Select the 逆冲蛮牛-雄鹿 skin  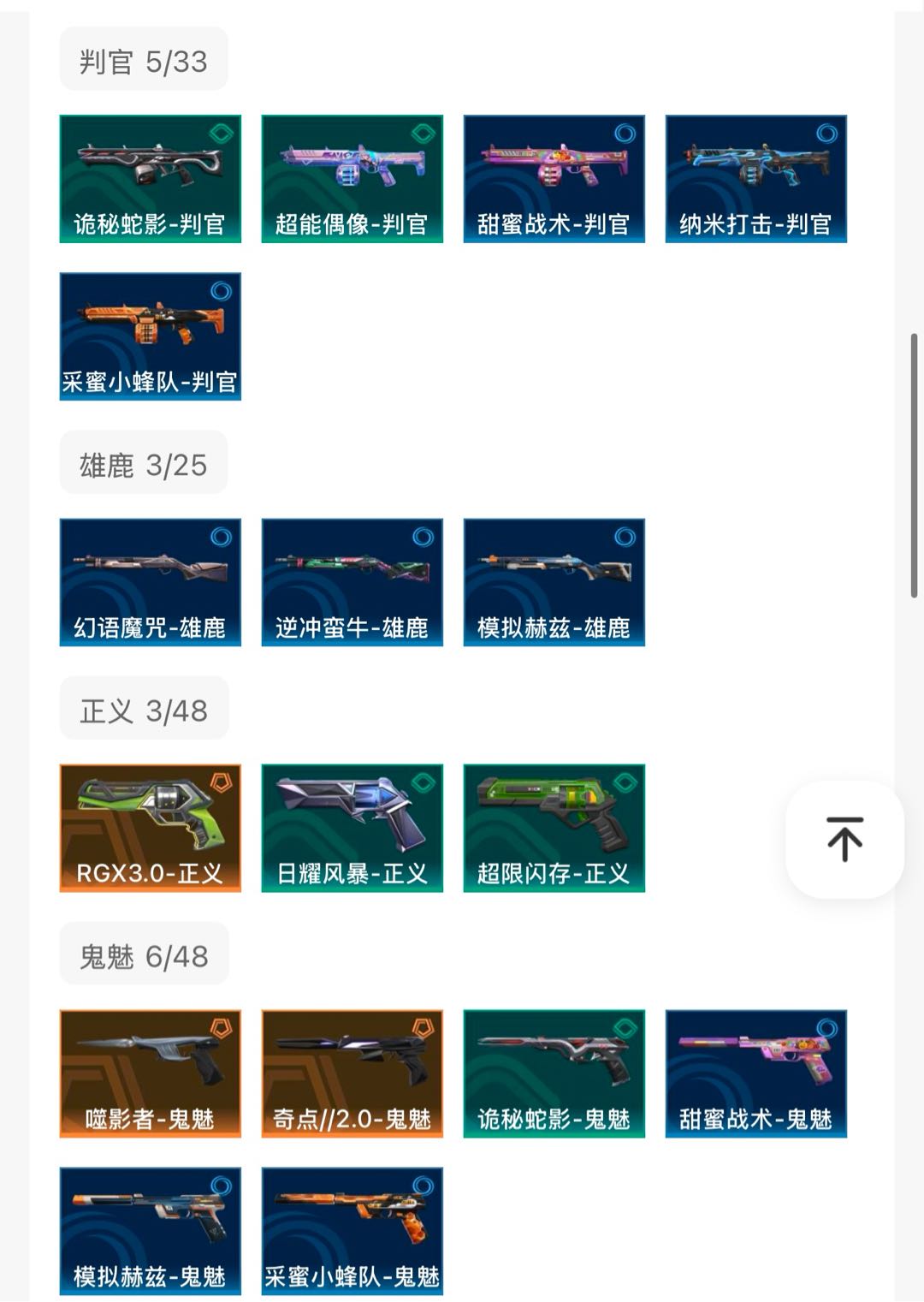352,582
